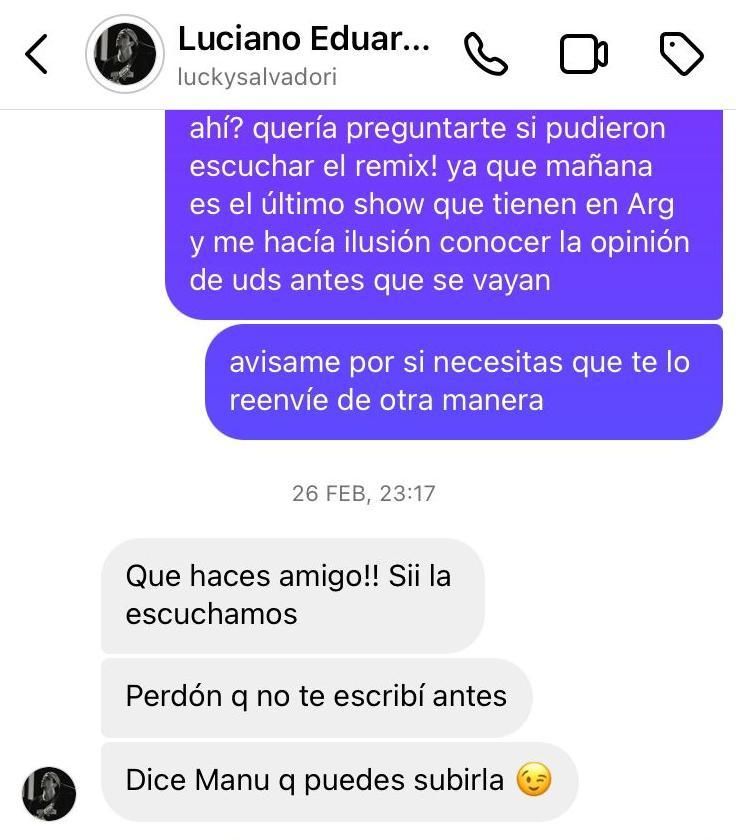Image resolution: width=736 pixels, height=840 pixels.
Task: Tap the sender avatar beside the last message
Action: pos(49,794)
